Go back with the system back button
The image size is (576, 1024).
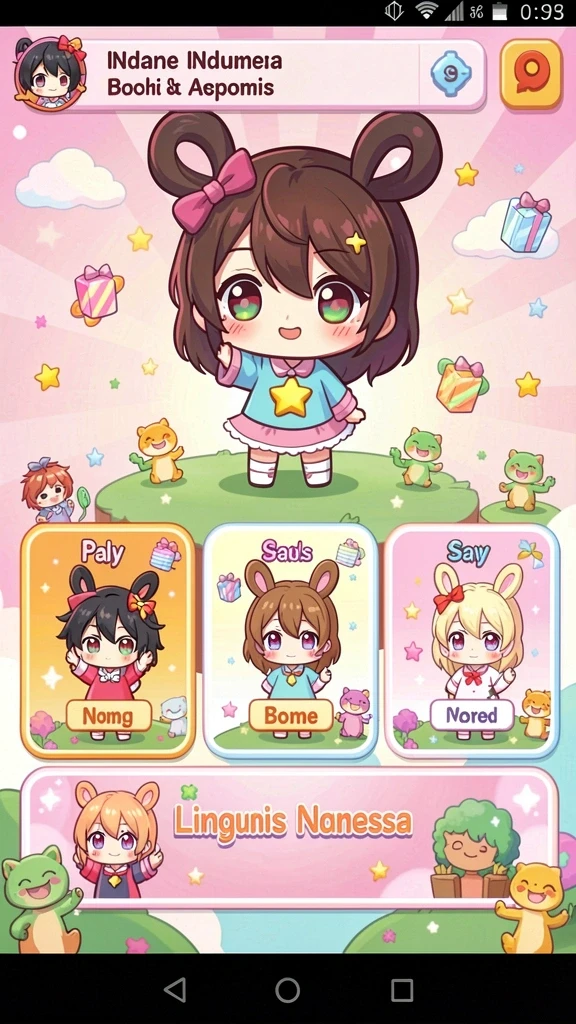click(x=174, y=989)
